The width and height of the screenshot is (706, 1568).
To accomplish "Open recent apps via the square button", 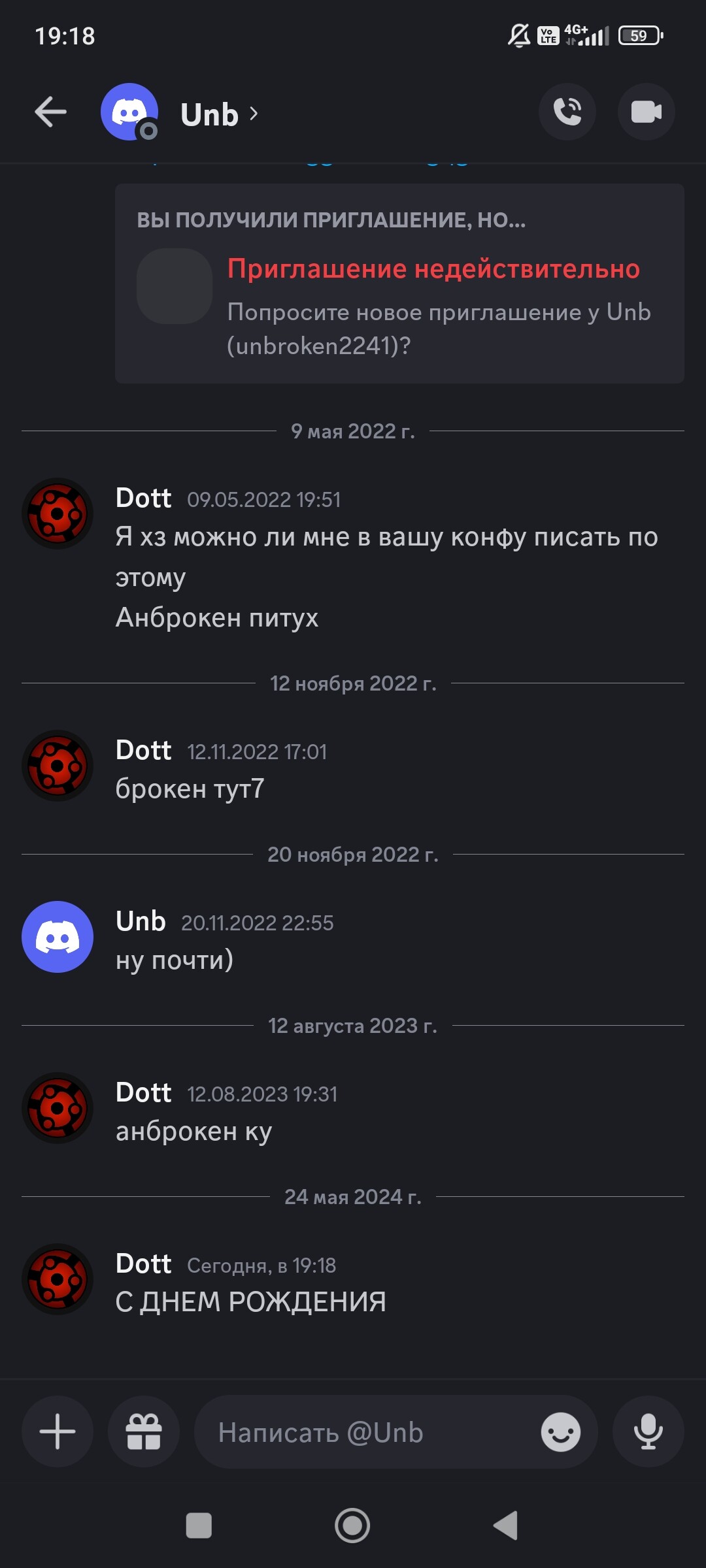I will [199, 1526].
